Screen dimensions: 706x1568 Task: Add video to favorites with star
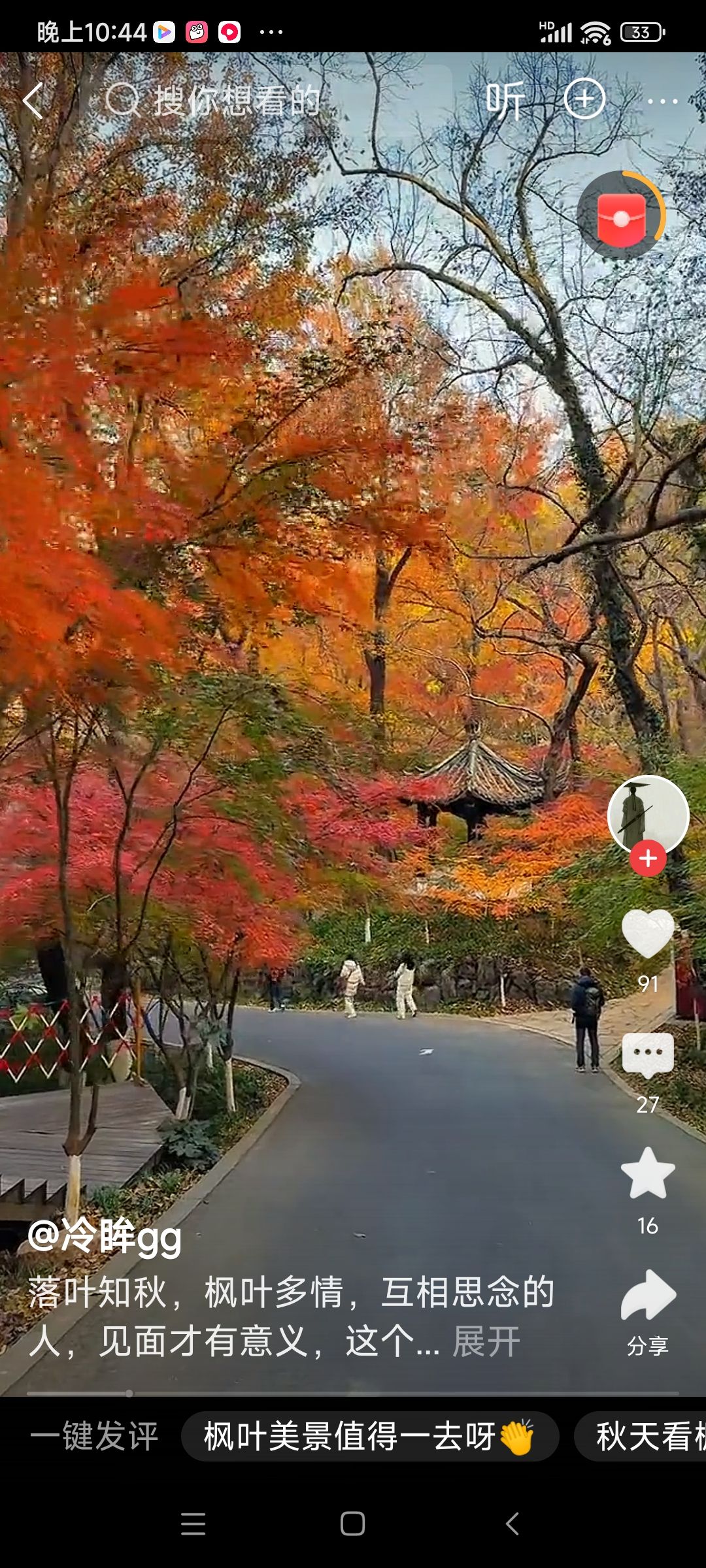(x=648, y=1175)
